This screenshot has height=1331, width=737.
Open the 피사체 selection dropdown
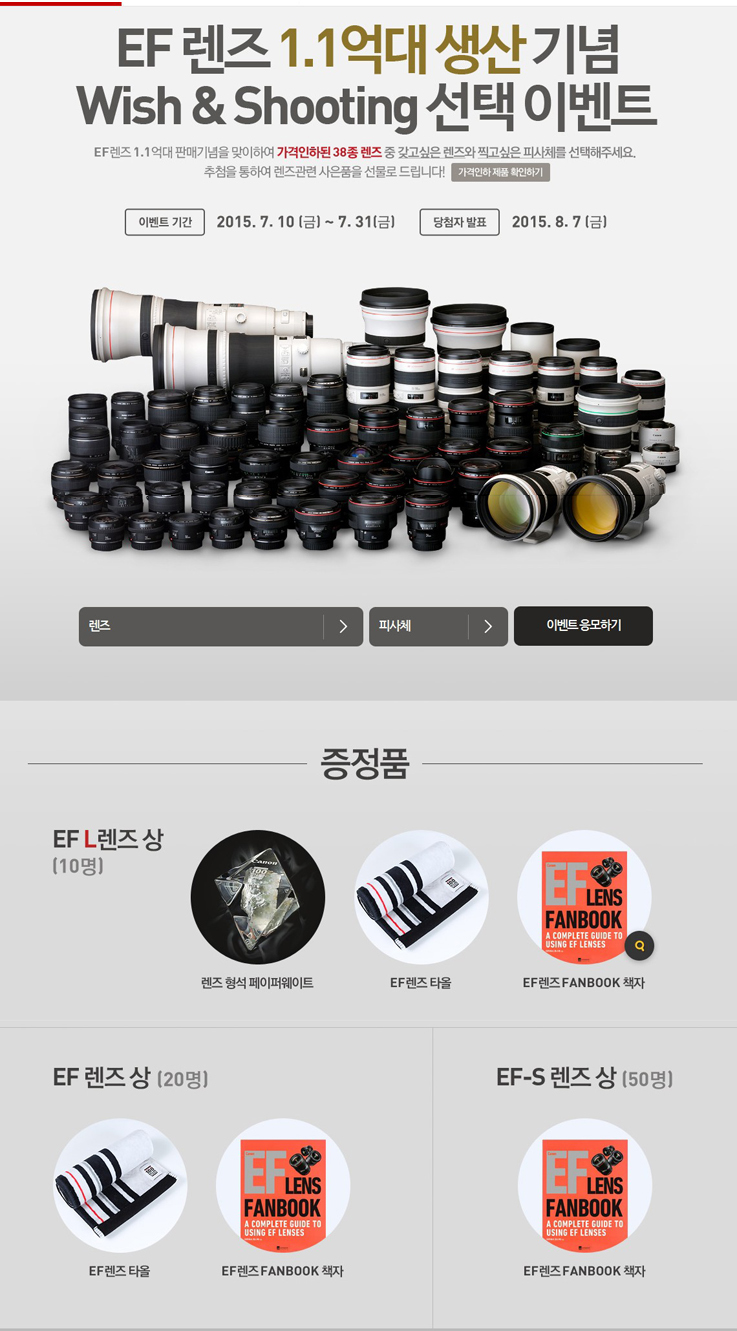438,626
